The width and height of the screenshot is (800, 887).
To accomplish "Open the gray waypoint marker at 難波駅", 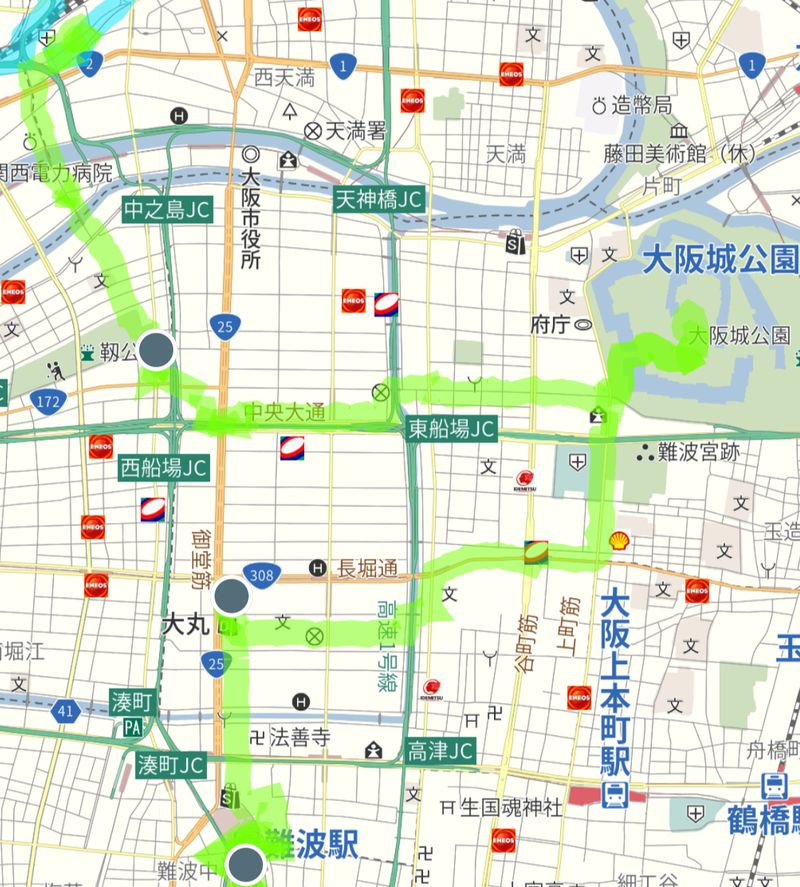I will coord(246,862).
